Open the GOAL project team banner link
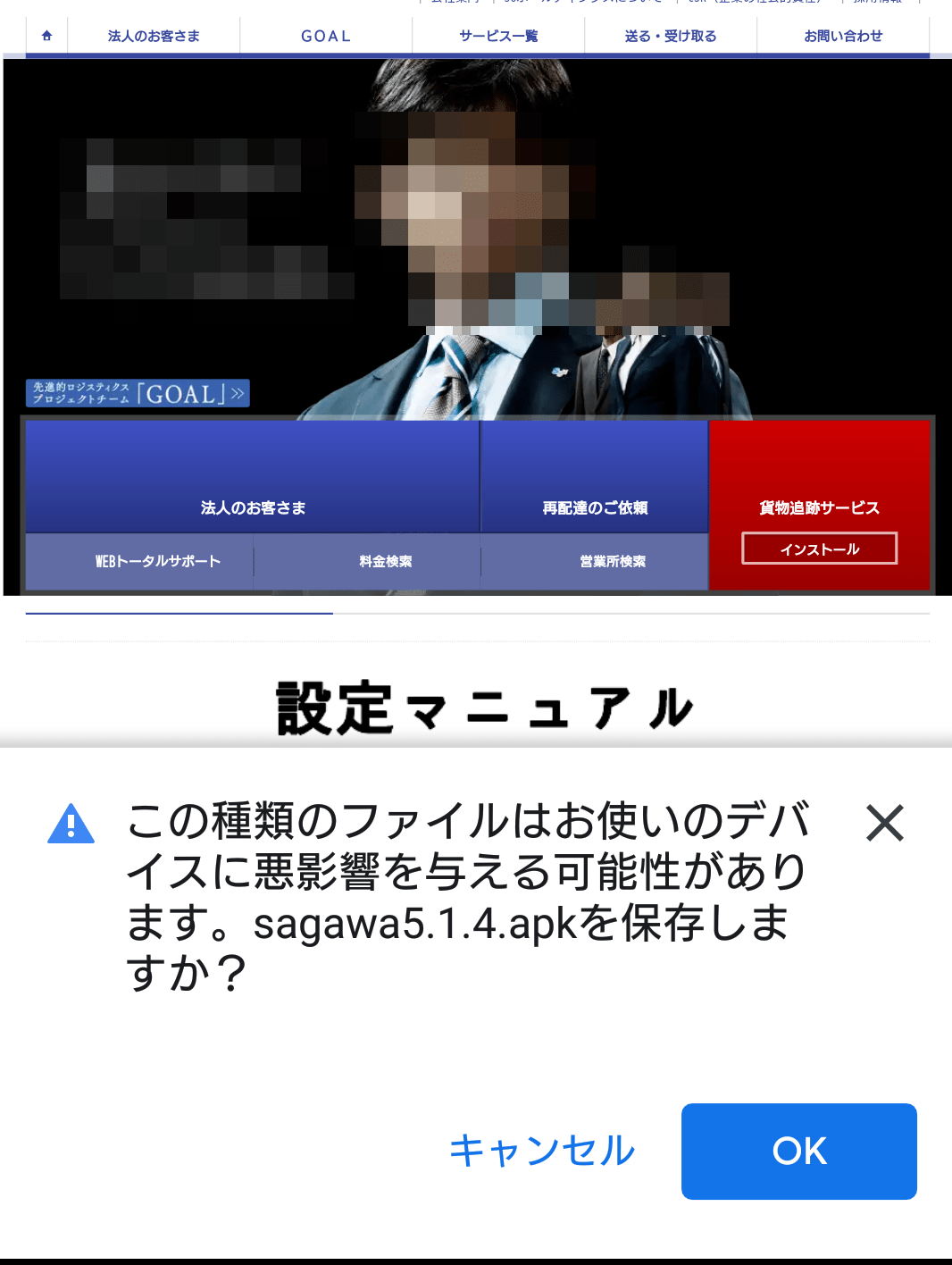 (138, 393)
